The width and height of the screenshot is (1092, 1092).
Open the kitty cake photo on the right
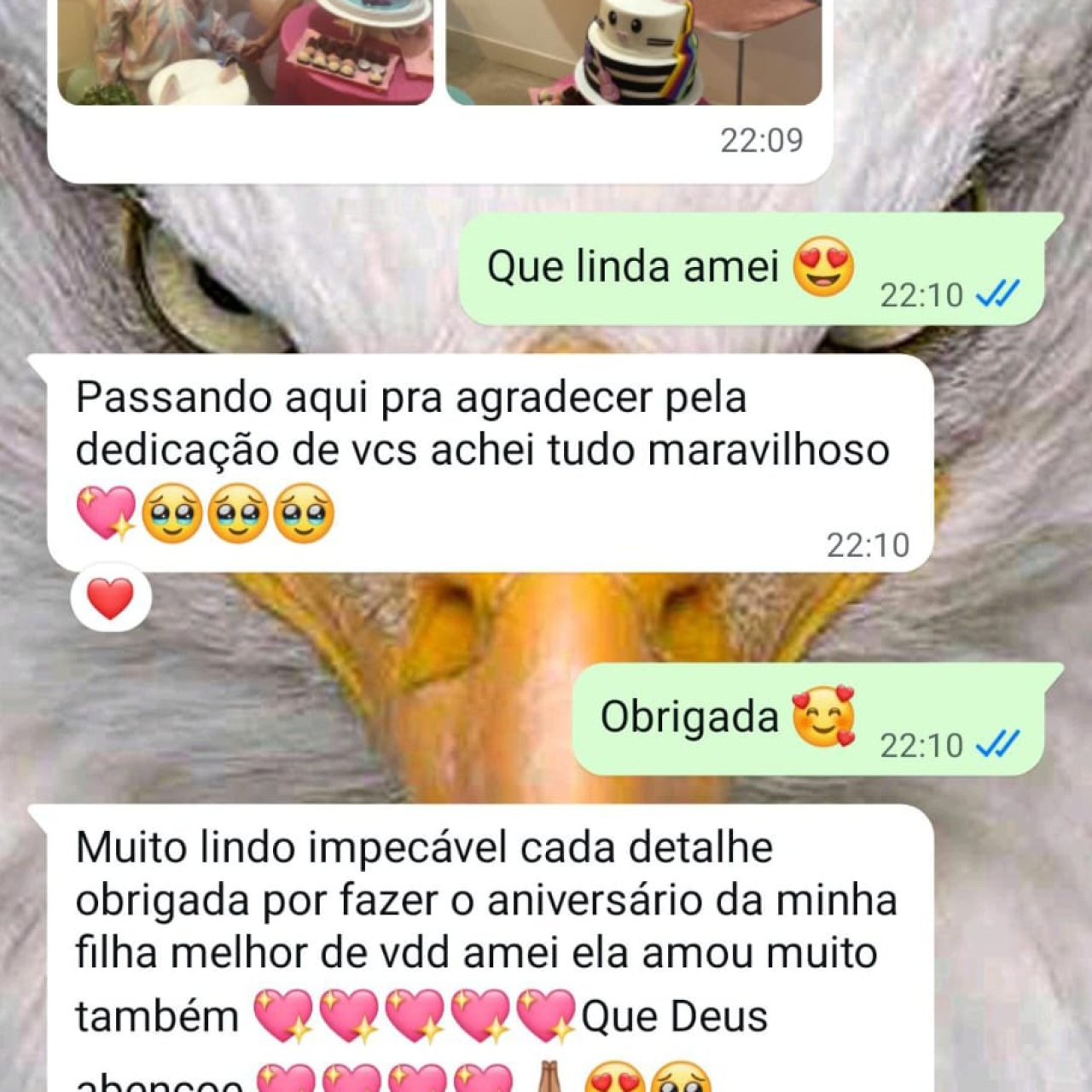(634, 51)
